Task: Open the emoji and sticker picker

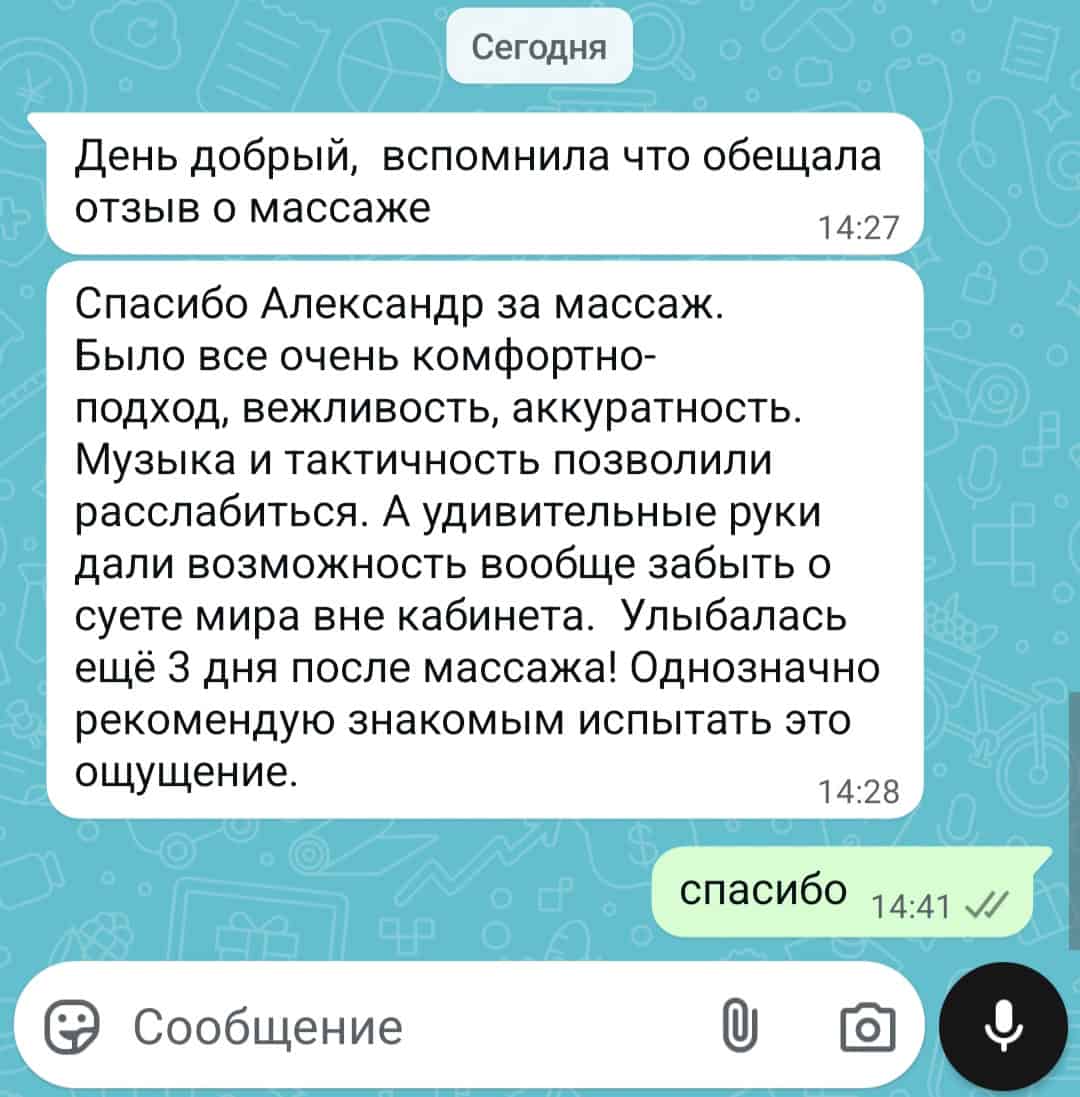Action: click(73, 1027)
